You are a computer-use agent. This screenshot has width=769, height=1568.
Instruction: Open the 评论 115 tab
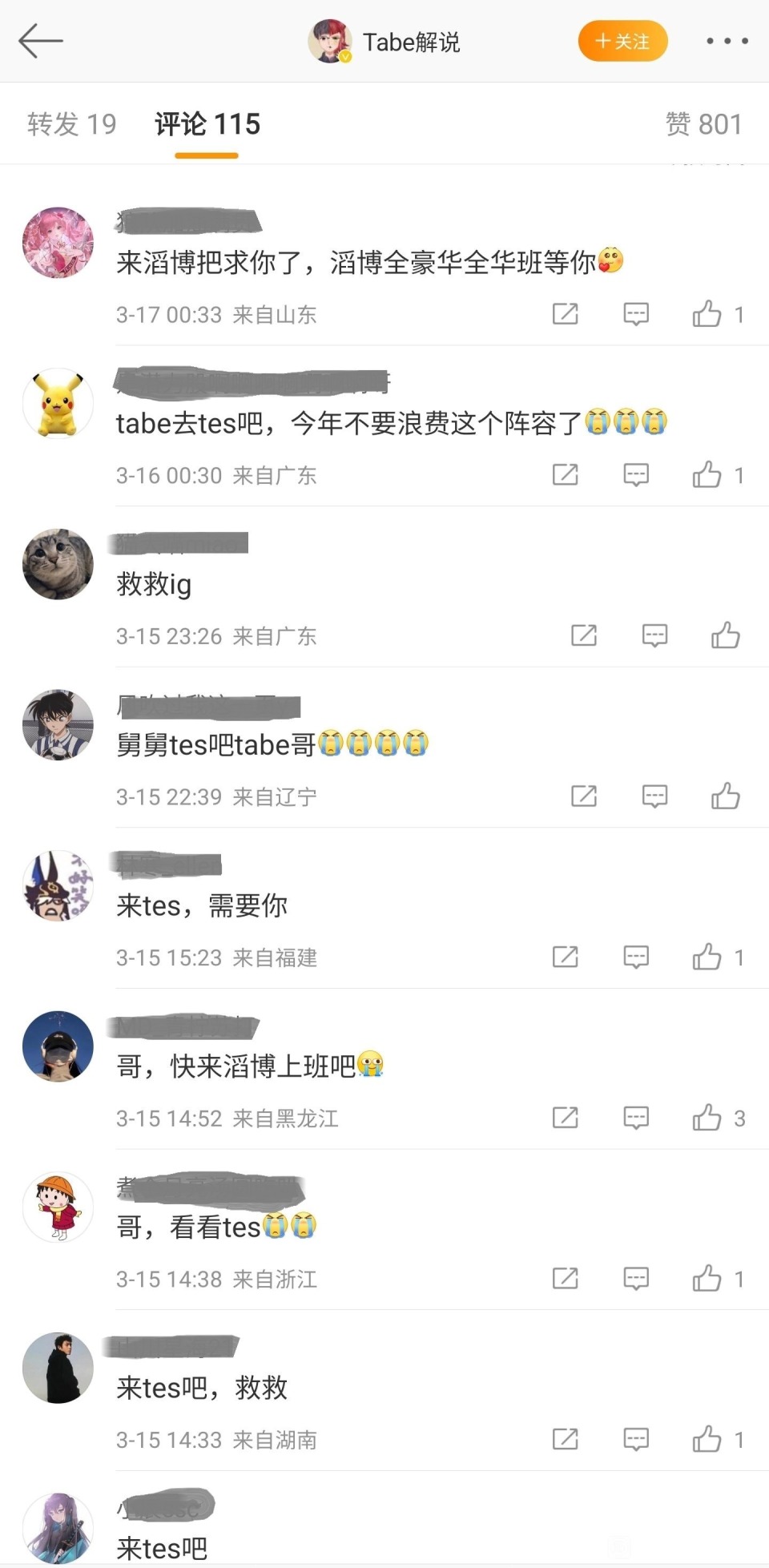206,124
